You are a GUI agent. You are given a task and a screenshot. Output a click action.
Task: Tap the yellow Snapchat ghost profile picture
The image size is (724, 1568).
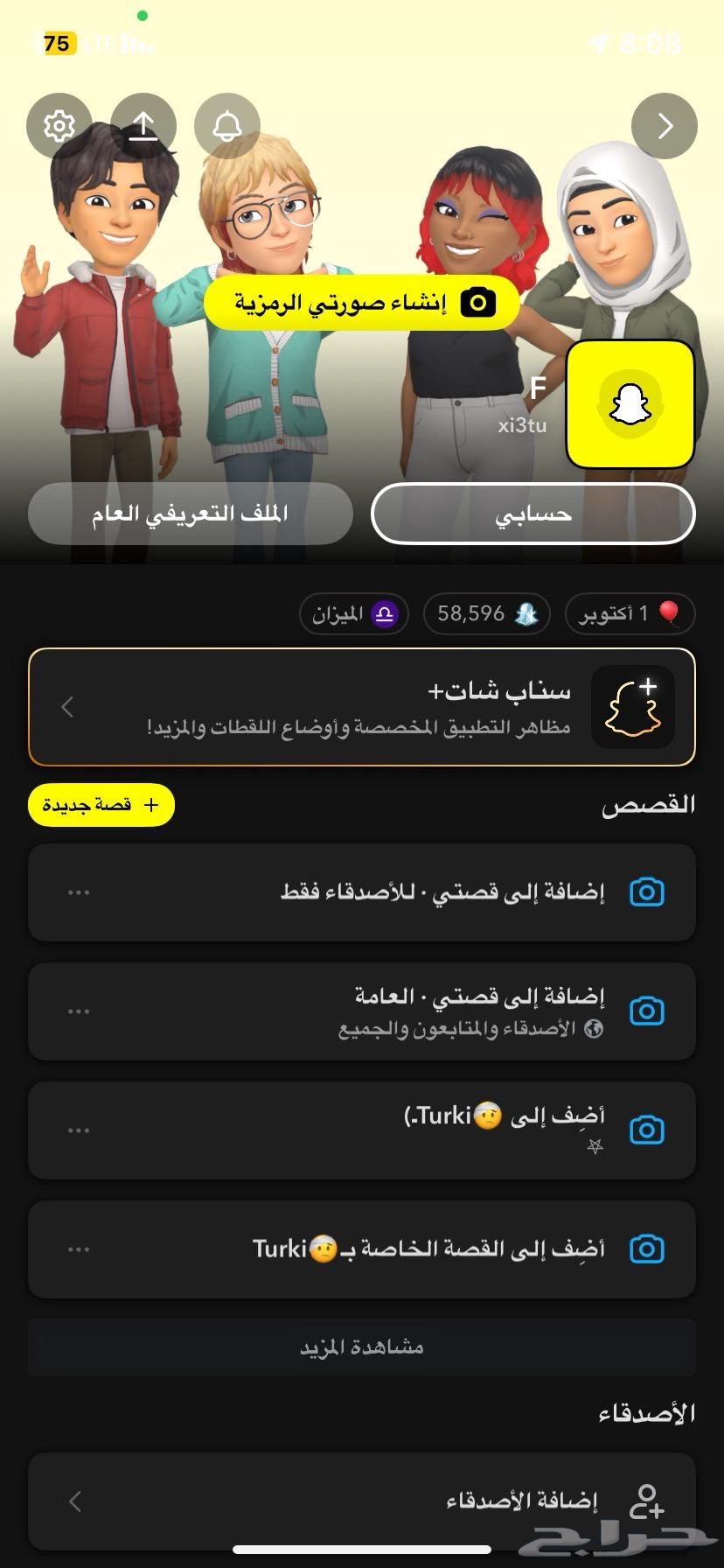pos(630,402)
